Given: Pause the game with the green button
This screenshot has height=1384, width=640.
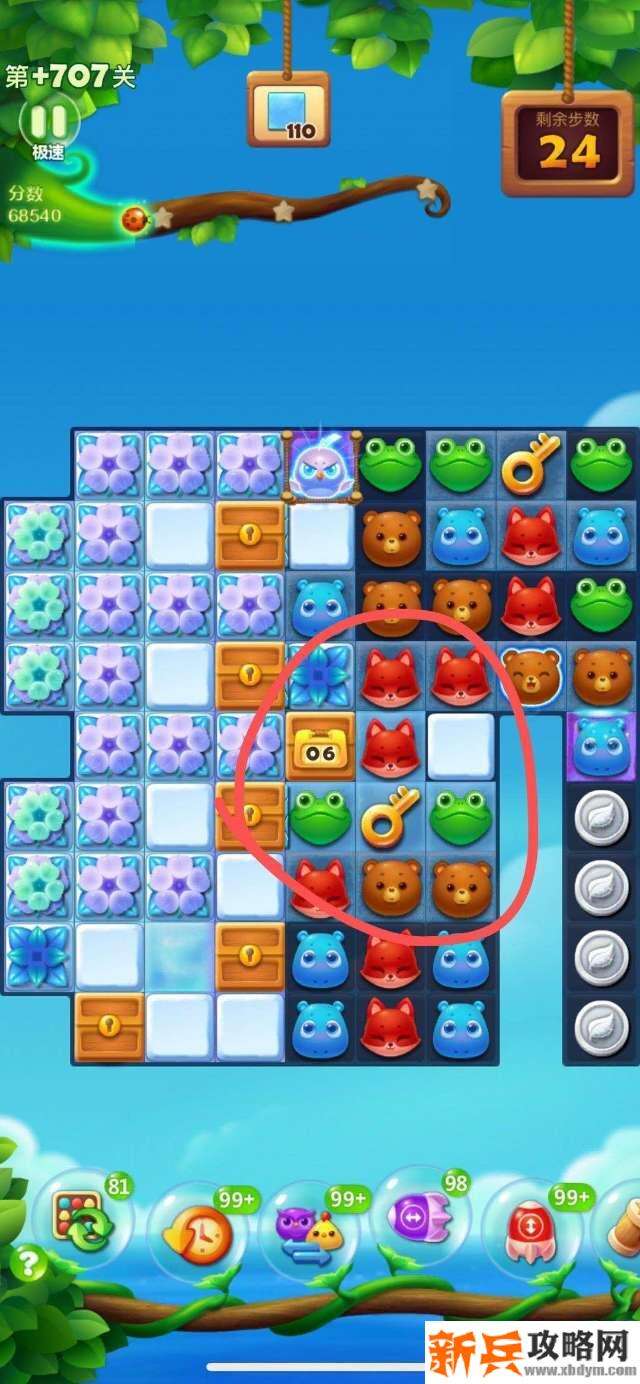Looking at the screenshot, I should 48,122.
